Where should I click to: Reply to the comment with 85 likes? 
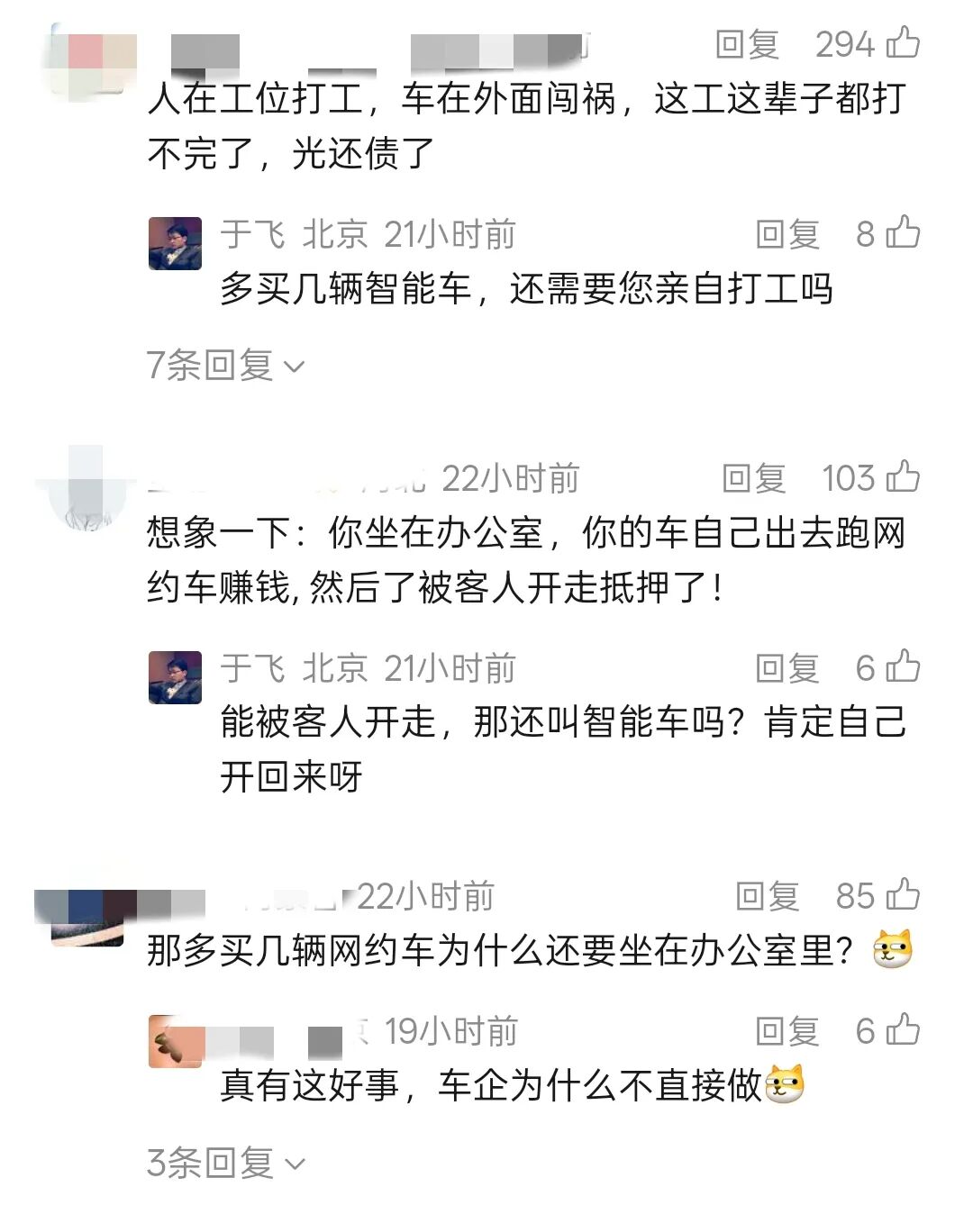(x=767, y=896)
